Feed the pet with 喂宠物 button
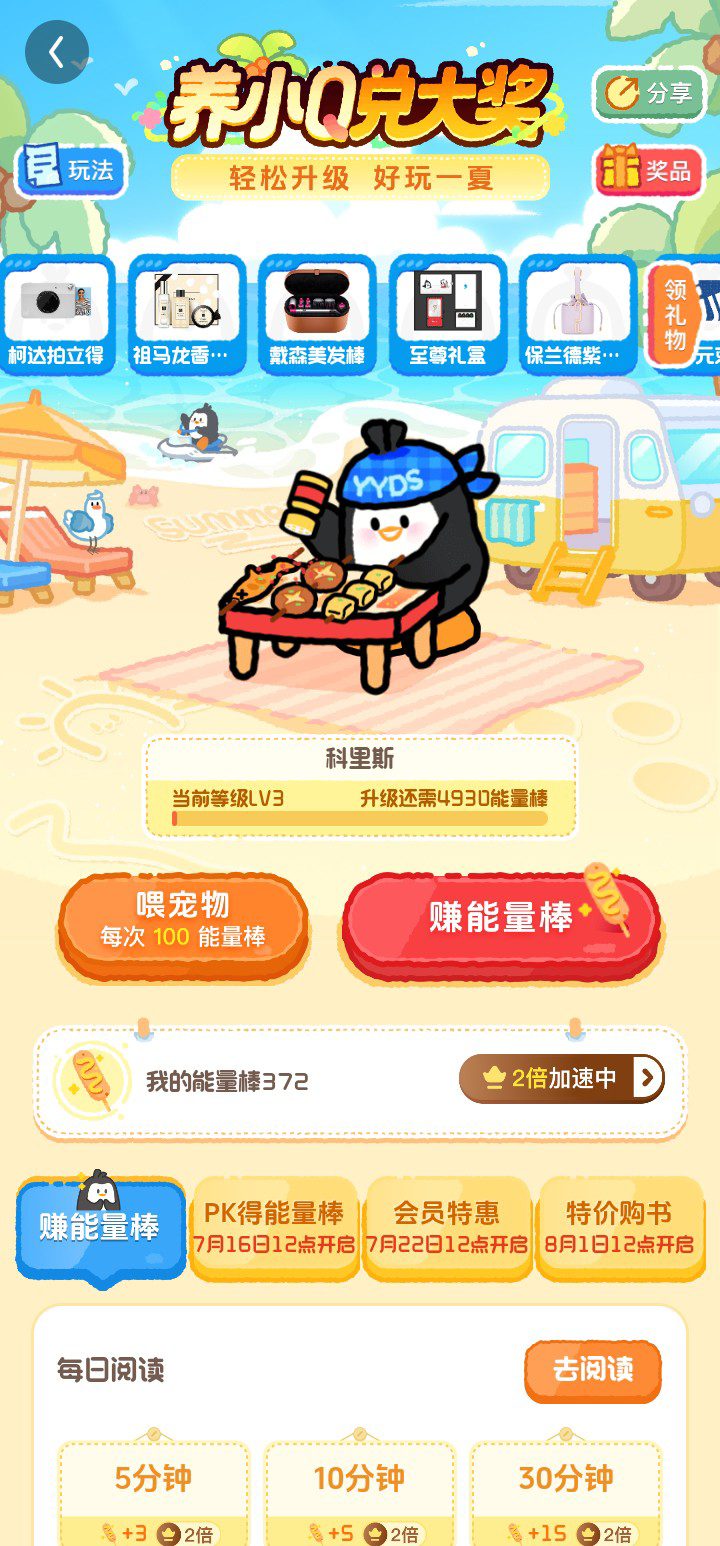Image resolution: width=720 pixels, height=1546 pixels. [x=182, y=924]
